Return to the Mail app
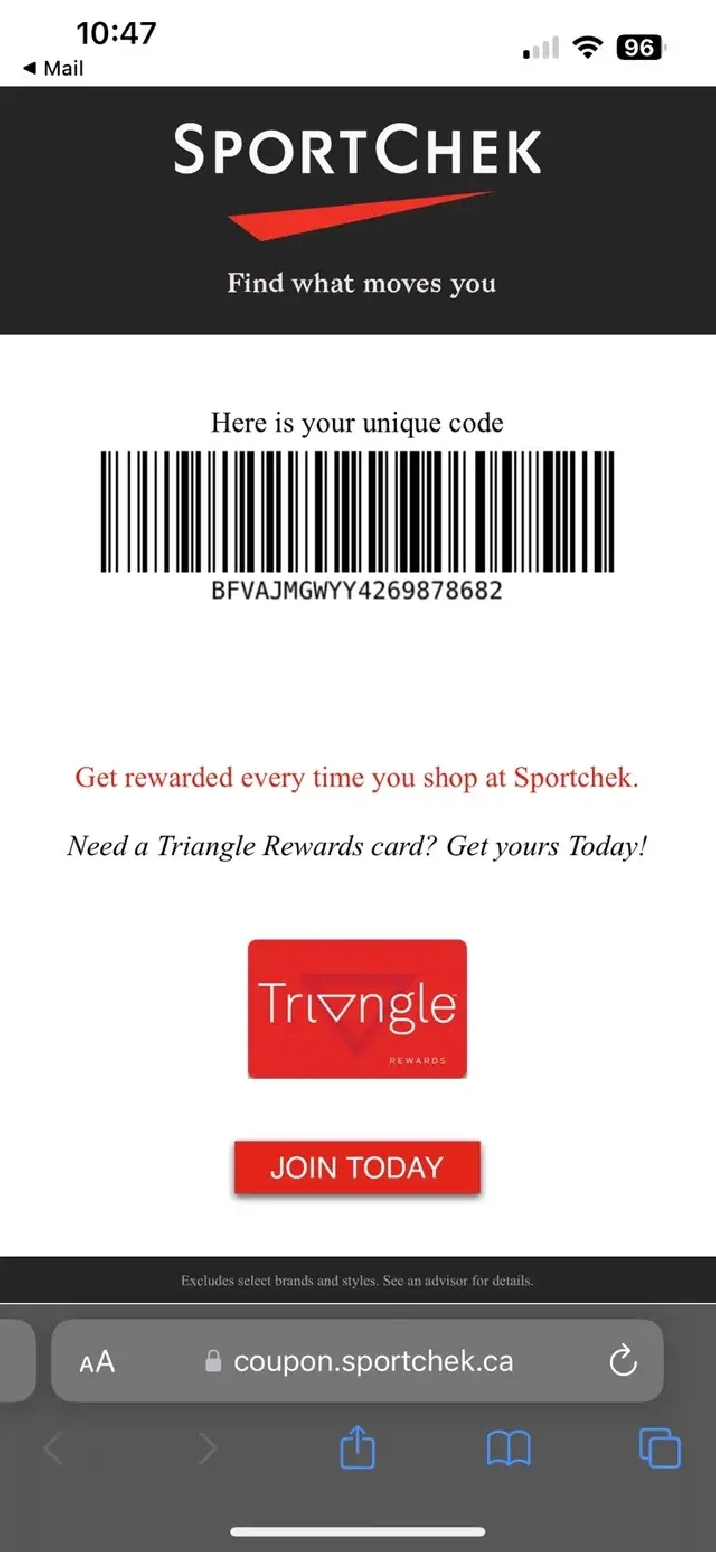The width and height of the screenshot is (716, 1552). (53, 68)
